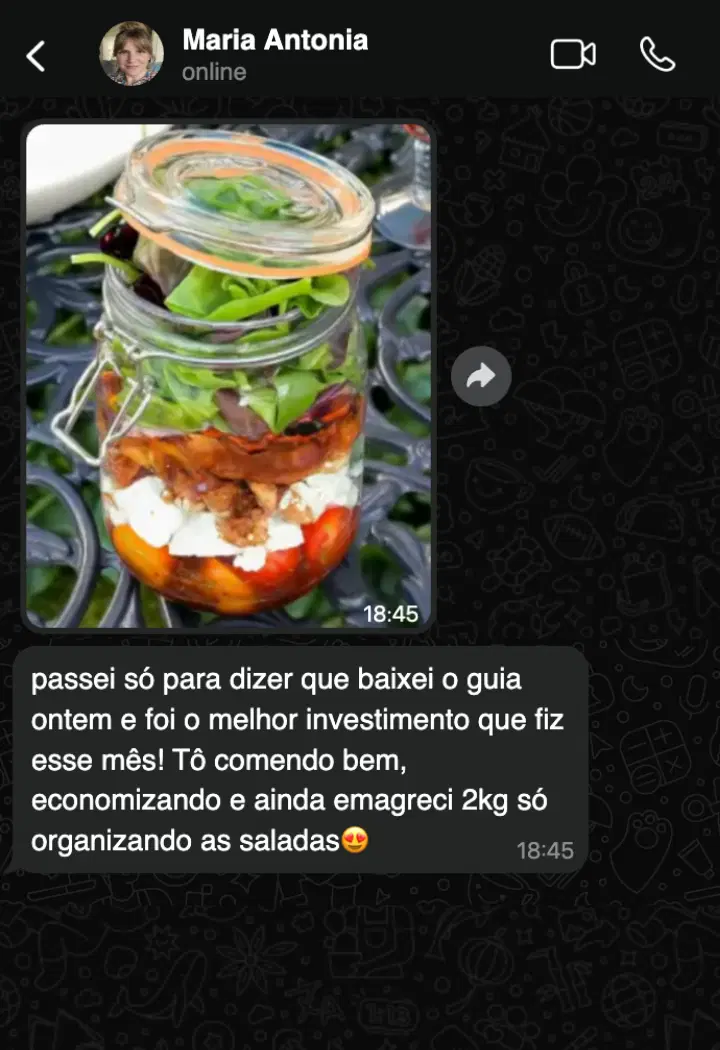Open the salad jar photo message

pos(228,375)
